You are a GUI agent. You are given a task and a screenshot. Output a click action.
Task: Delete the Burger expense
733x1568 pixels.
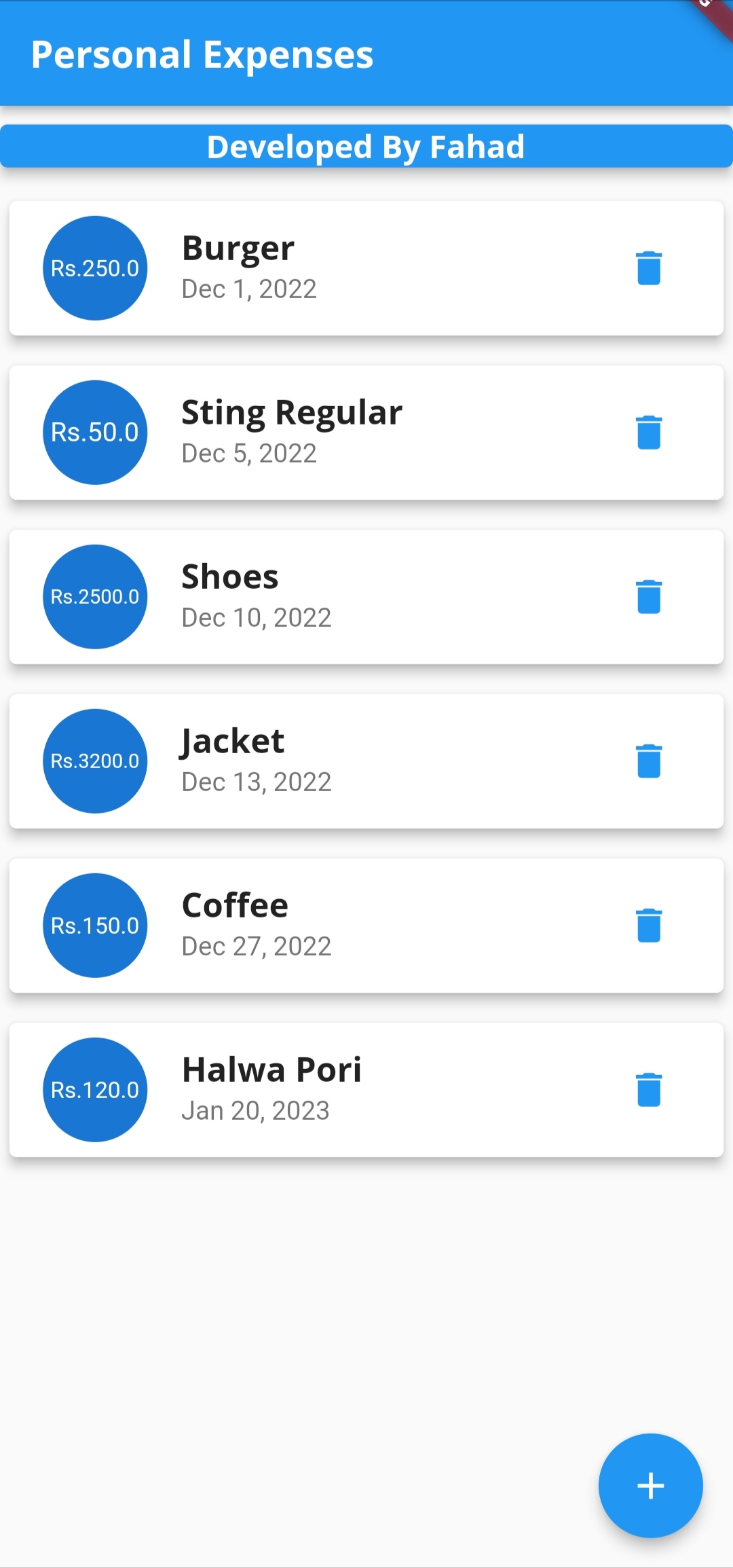click(650, 268)
